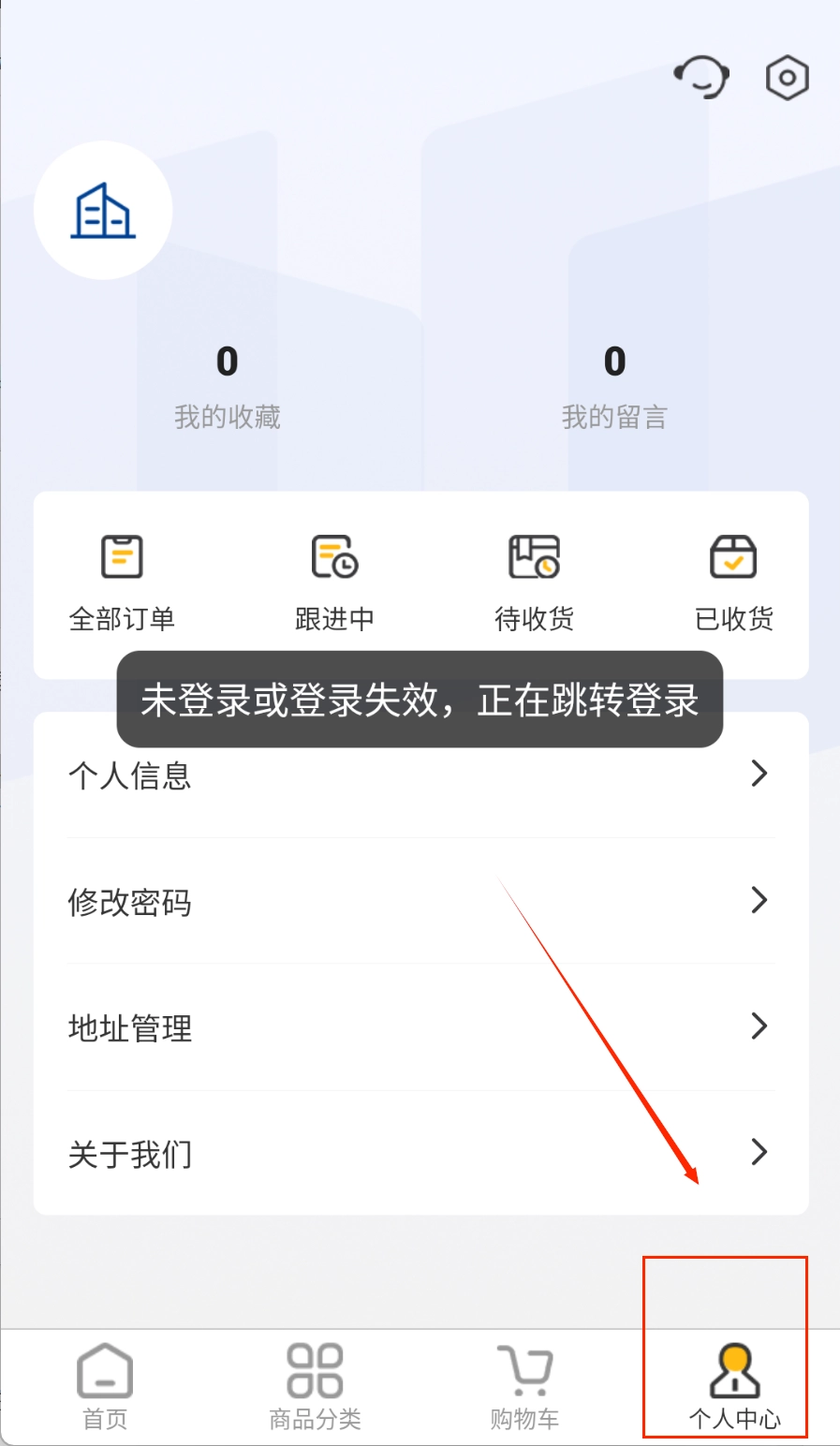Switch to the 商品分类 tab
The image size is (840, 1446).
click(315, 1387)
